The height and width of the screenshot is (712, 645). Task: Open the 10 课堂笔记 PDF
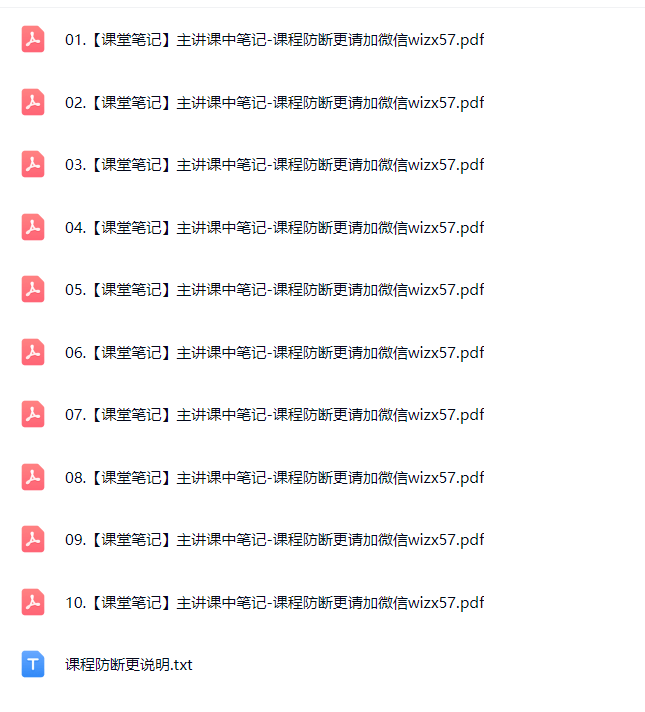pos(274,603)
